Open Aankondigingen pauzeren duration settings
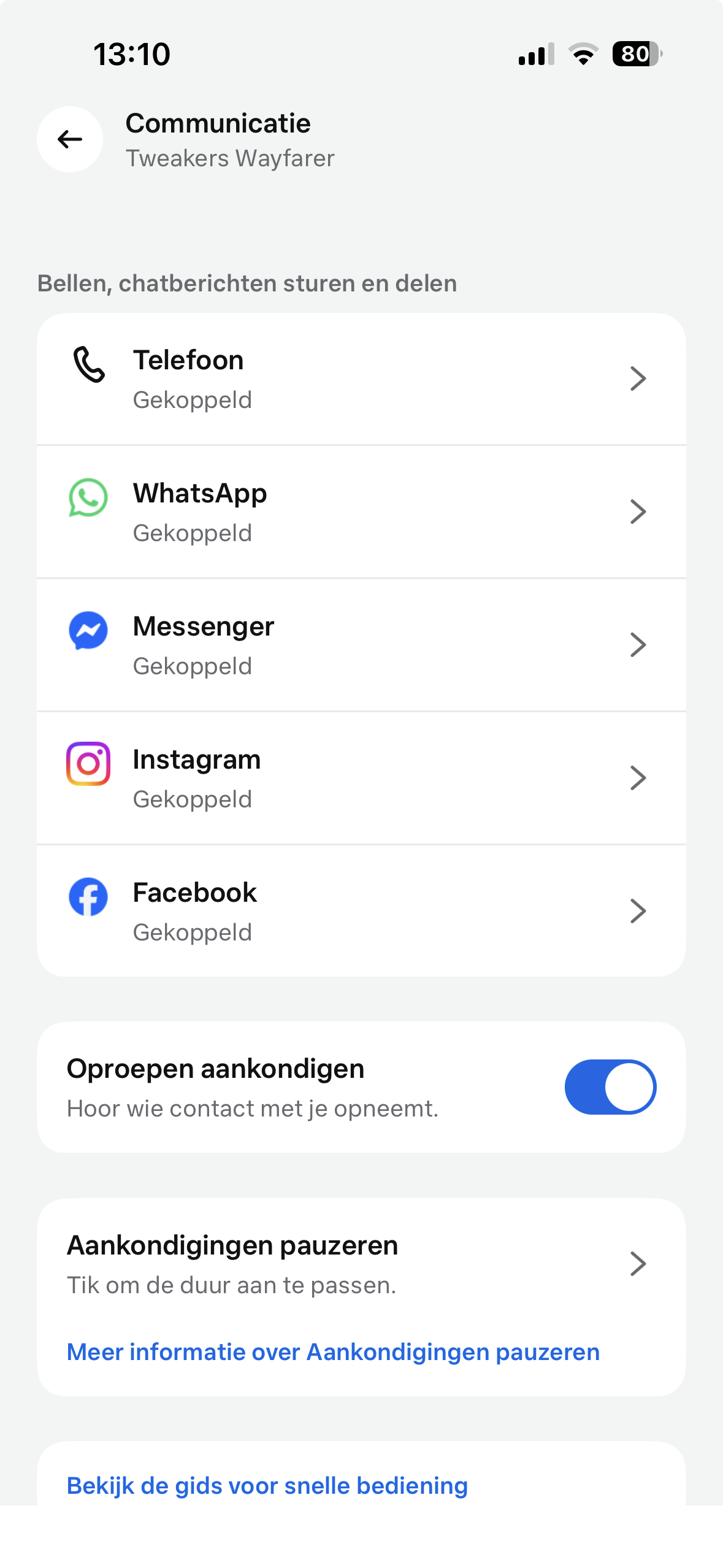Viewport: 723px width, 1568px height. point(361,1264)
